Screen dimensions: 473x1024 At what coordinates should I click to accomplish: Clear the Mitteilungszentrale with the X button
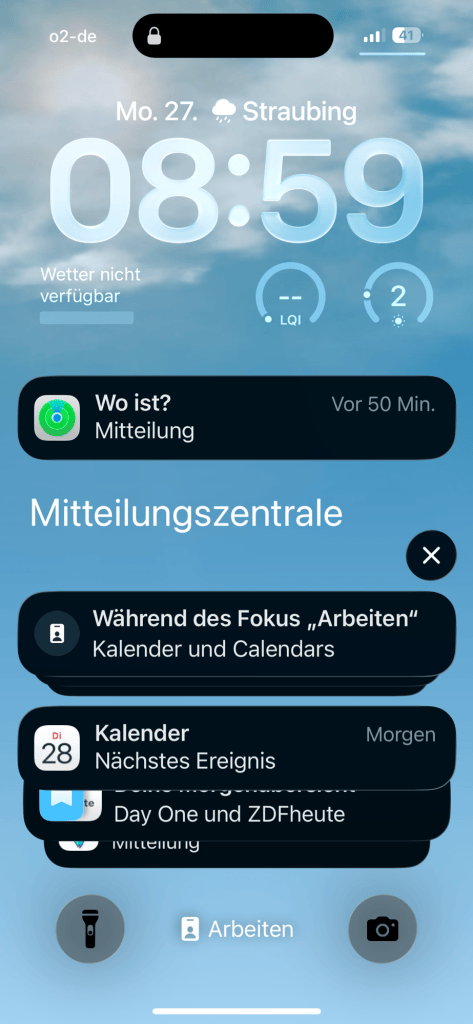tap(431, 556)
